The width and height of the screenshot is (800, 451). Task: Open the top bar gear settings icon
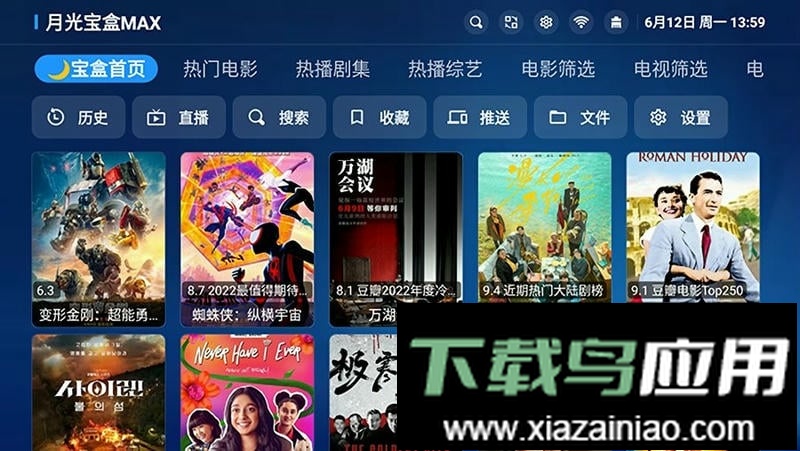click(x=546, y=22)
